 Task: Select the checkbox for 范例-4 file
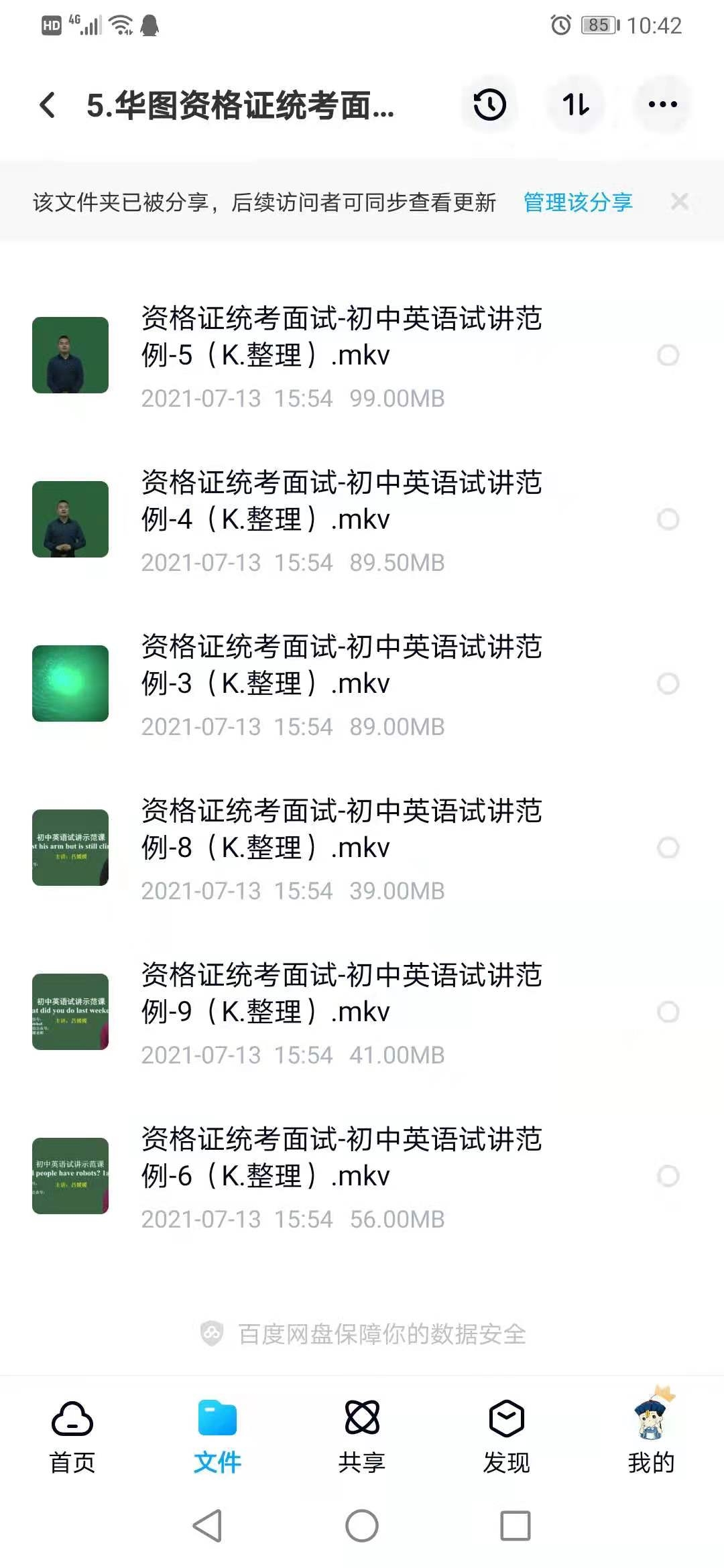point(668,519)
